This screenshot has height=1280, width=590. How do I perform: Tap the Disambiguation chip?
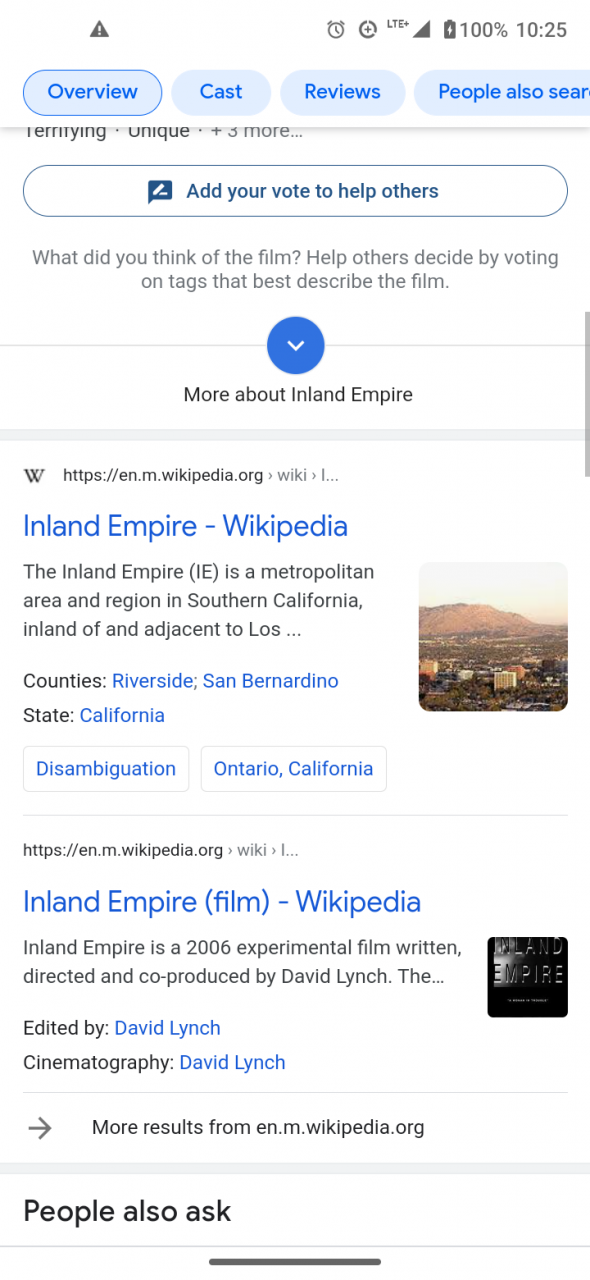click(x=106, y=769)
